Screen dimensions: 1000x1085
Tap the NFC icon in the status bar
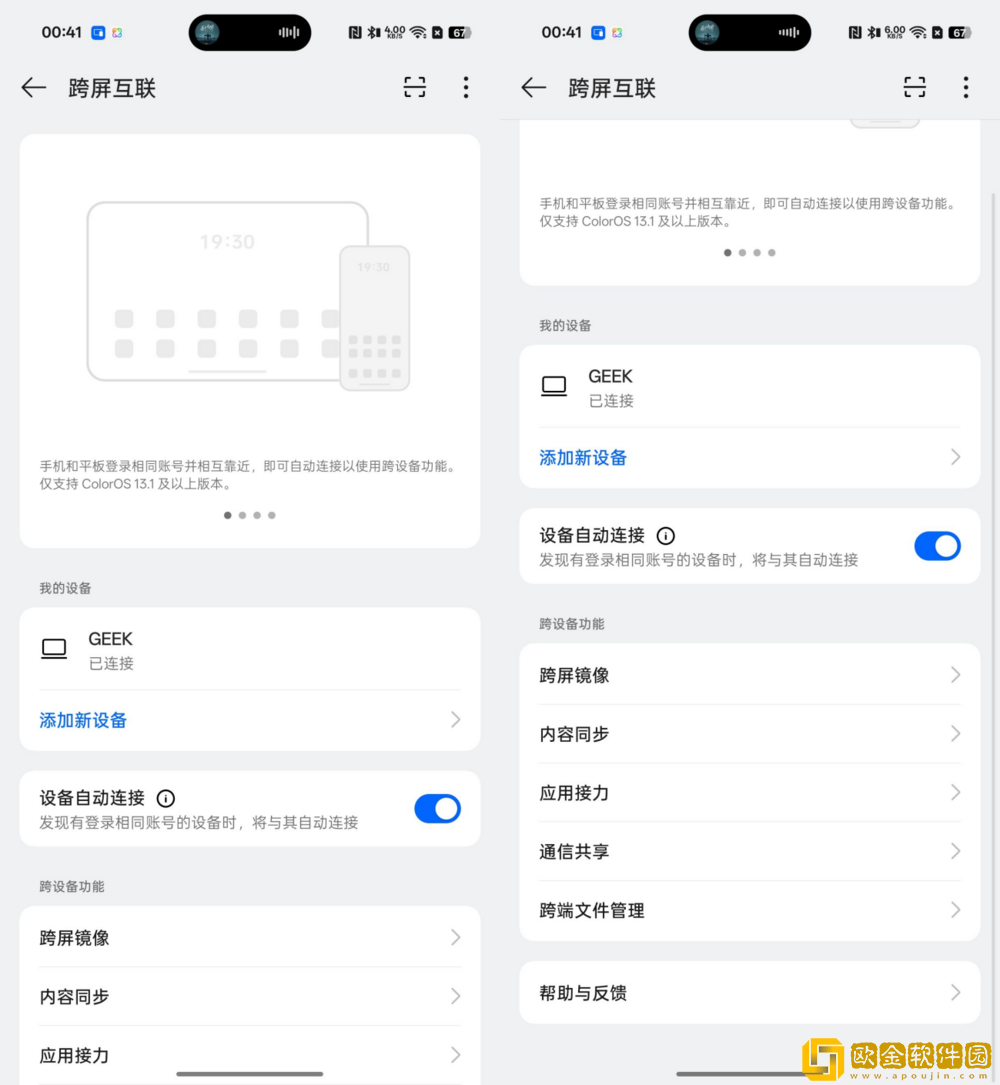355,33
